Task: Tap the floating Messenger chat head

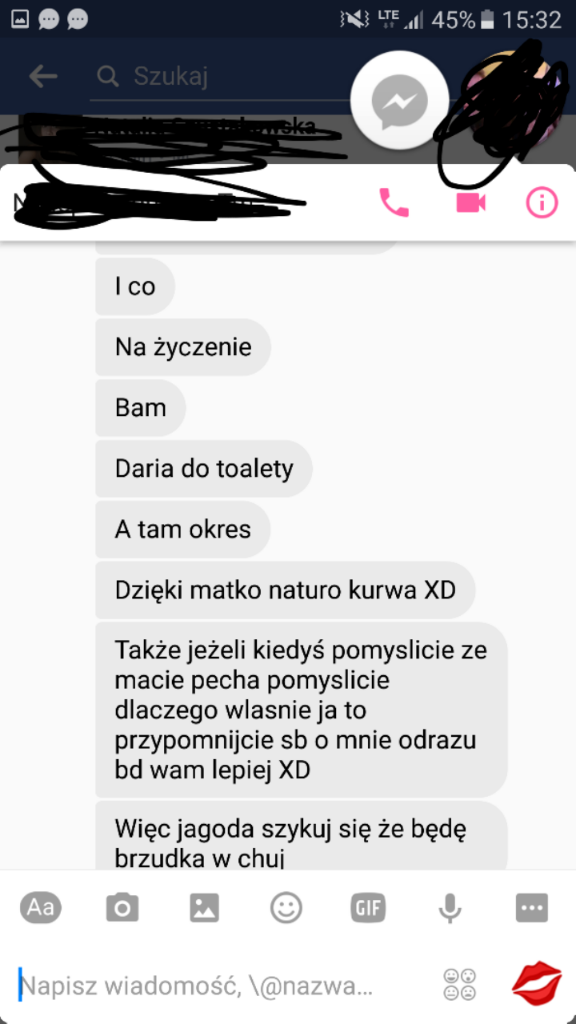Action: pos(400,101)
